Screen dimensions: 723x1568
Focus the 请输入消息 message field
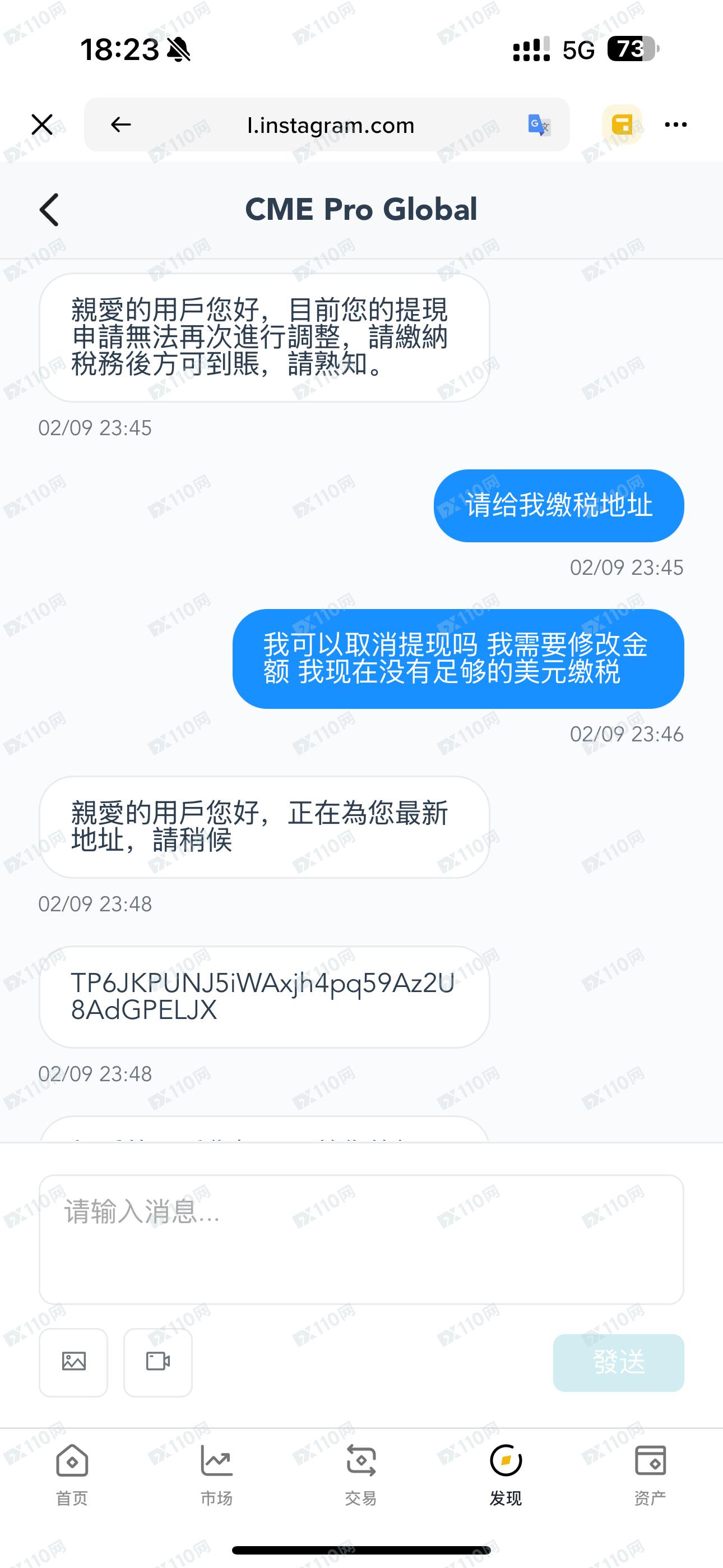coord(361,1239)
